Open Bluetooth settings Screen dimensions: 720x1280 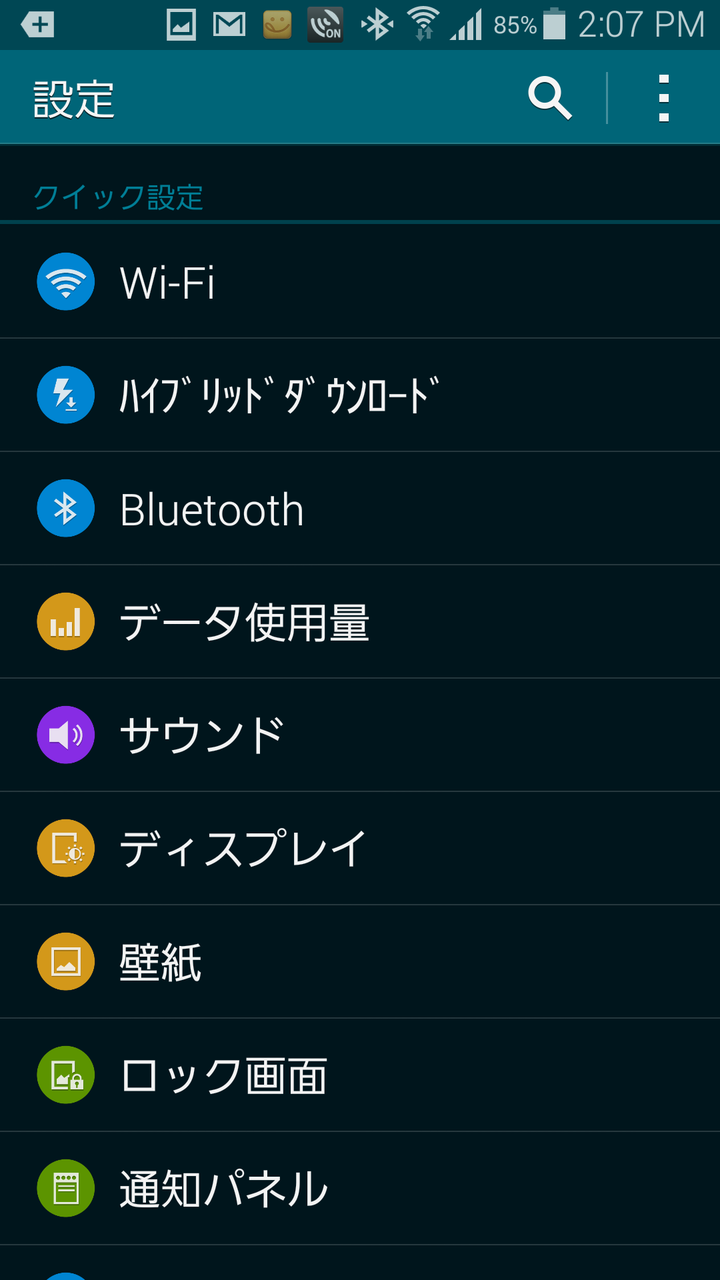click(360, 508)
